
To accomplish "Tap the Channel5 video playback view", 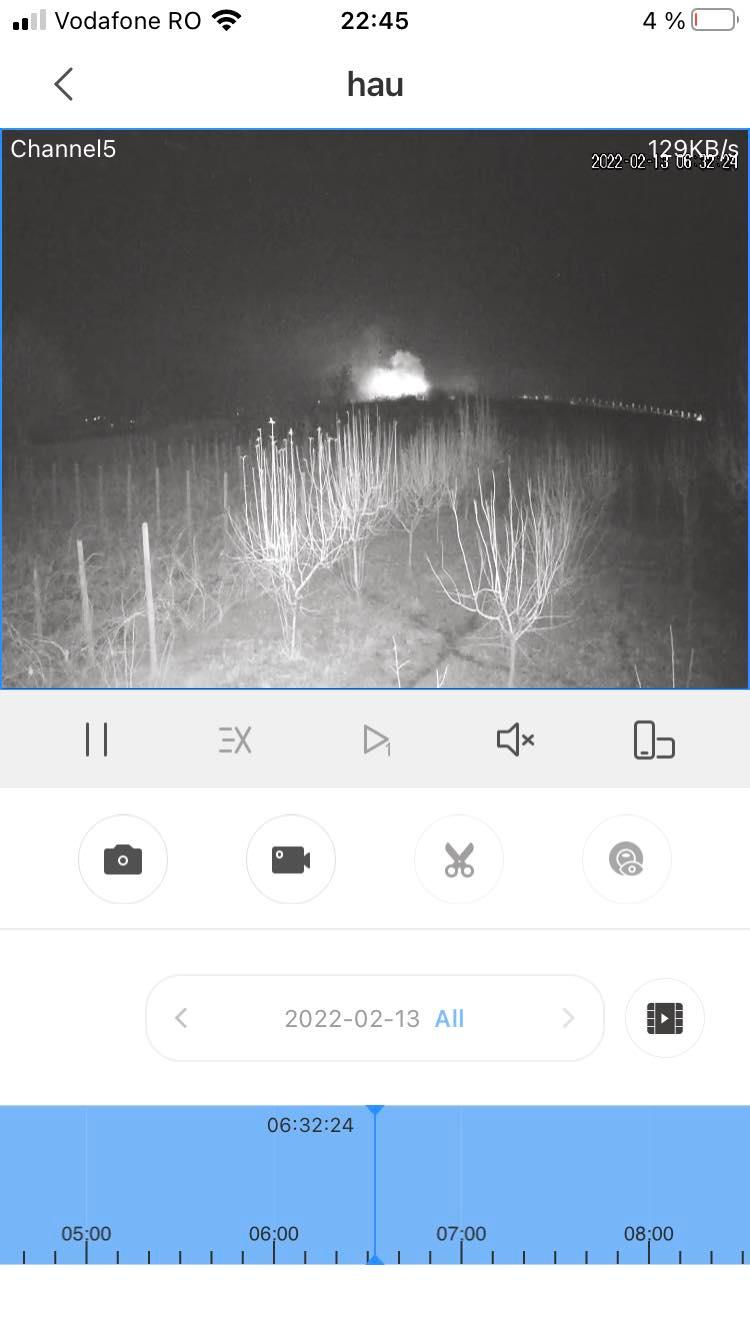I will 375,409.
